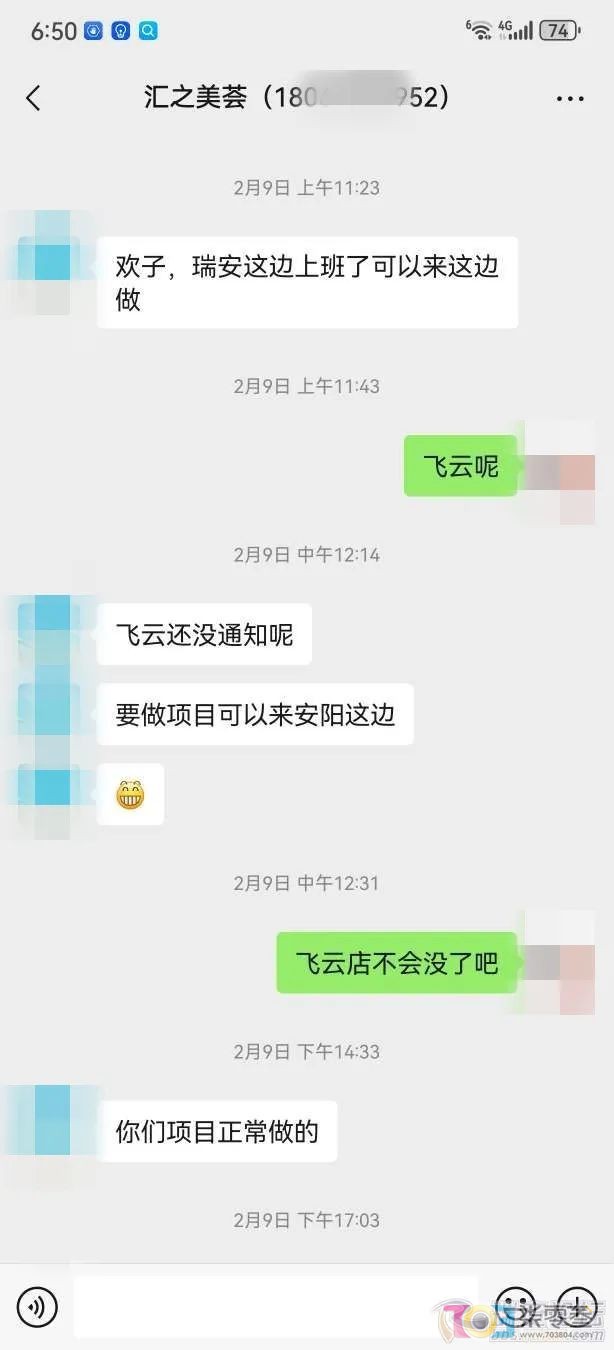Image resolution: width=614 pixels, height=1350 pixels.
Task: Open the emoji picker
Action: click(x=516, y=1306)
